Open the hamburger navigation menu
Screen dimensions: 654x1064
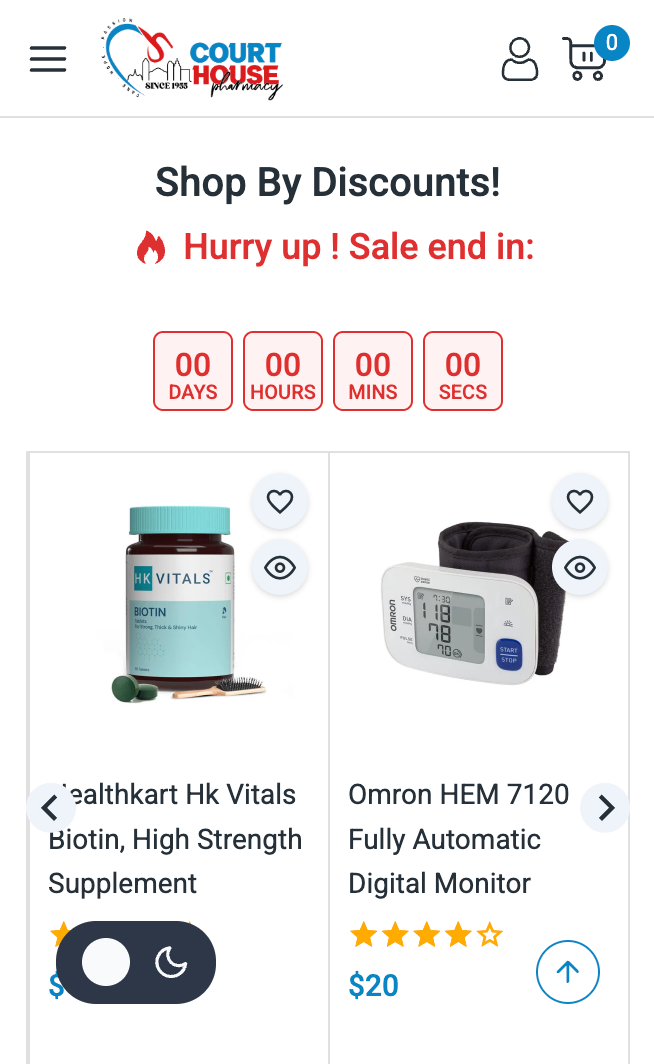tap(48, 60)
